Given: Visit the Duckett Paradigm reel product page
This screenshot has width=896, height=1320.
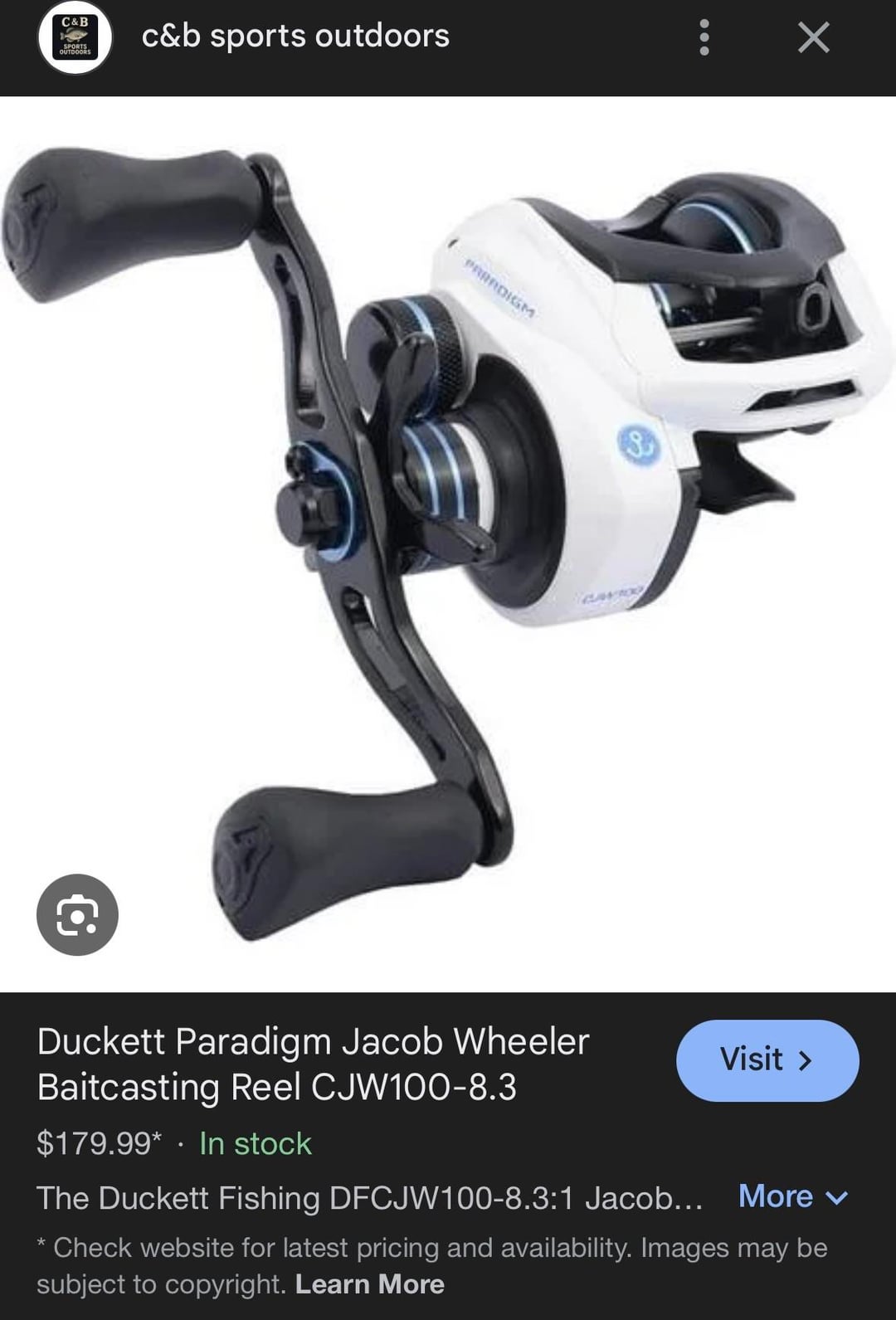Looking at the screenshot, I should (767, 1060).
